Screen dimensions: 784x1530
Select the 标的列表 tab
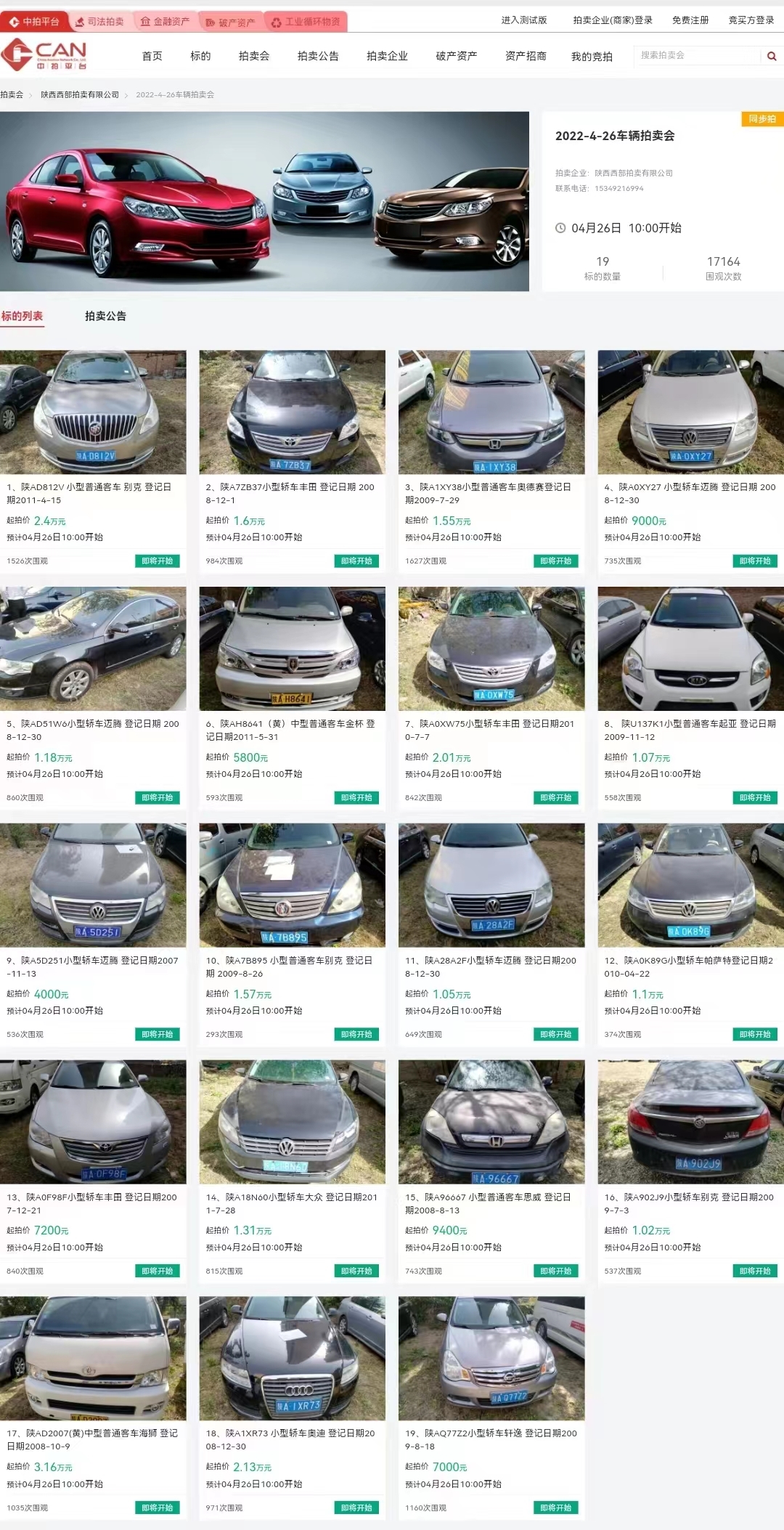23,316
